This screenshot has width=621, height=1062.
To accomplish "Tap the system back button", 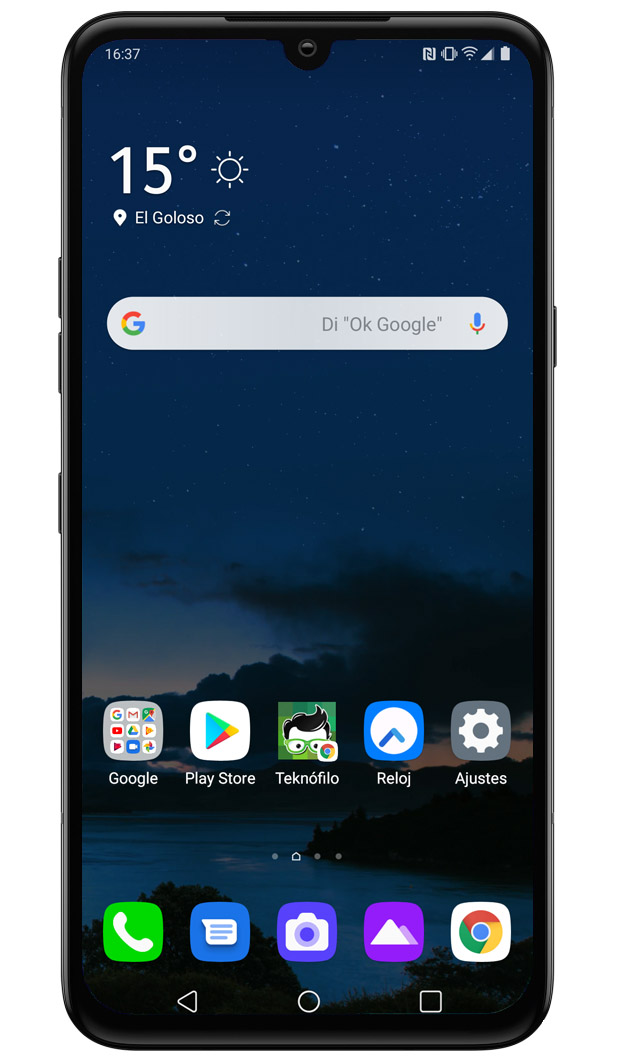I will pos(188,1001).
